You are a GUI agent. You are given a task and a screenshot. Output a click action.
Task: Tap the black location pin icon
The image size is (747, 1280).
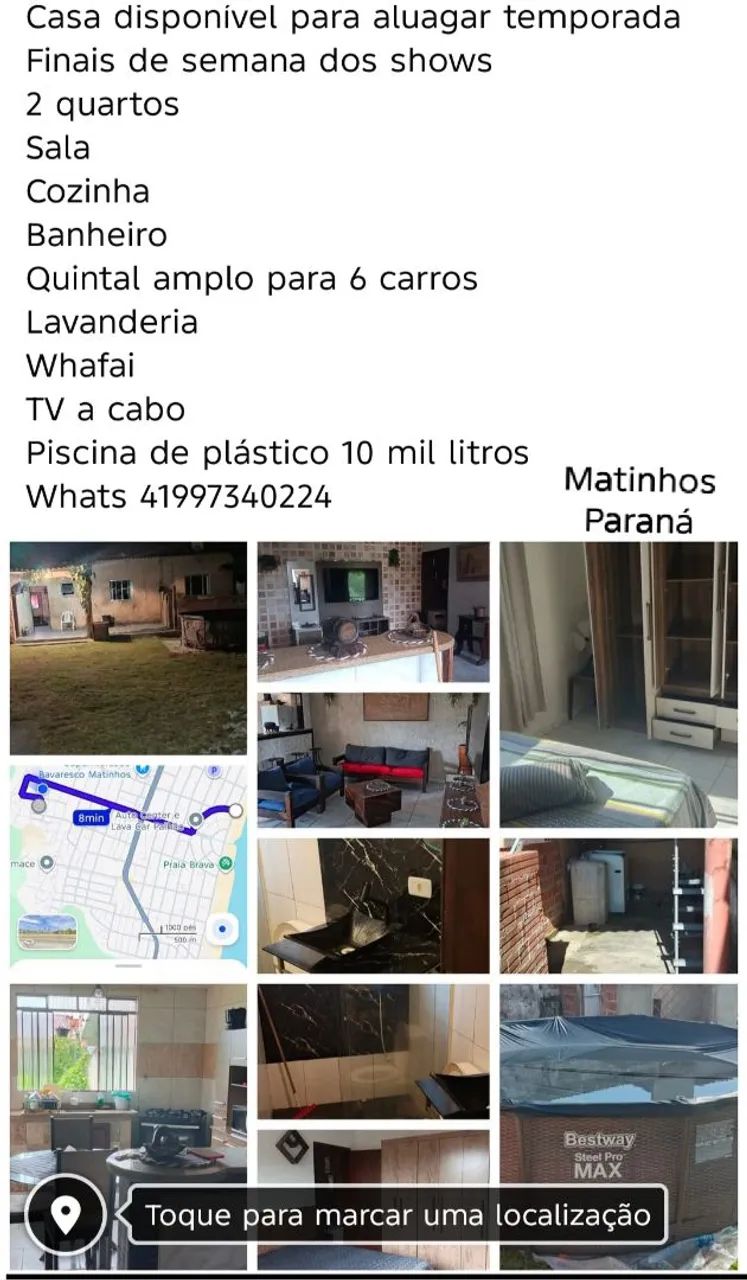coord(65,1215)
